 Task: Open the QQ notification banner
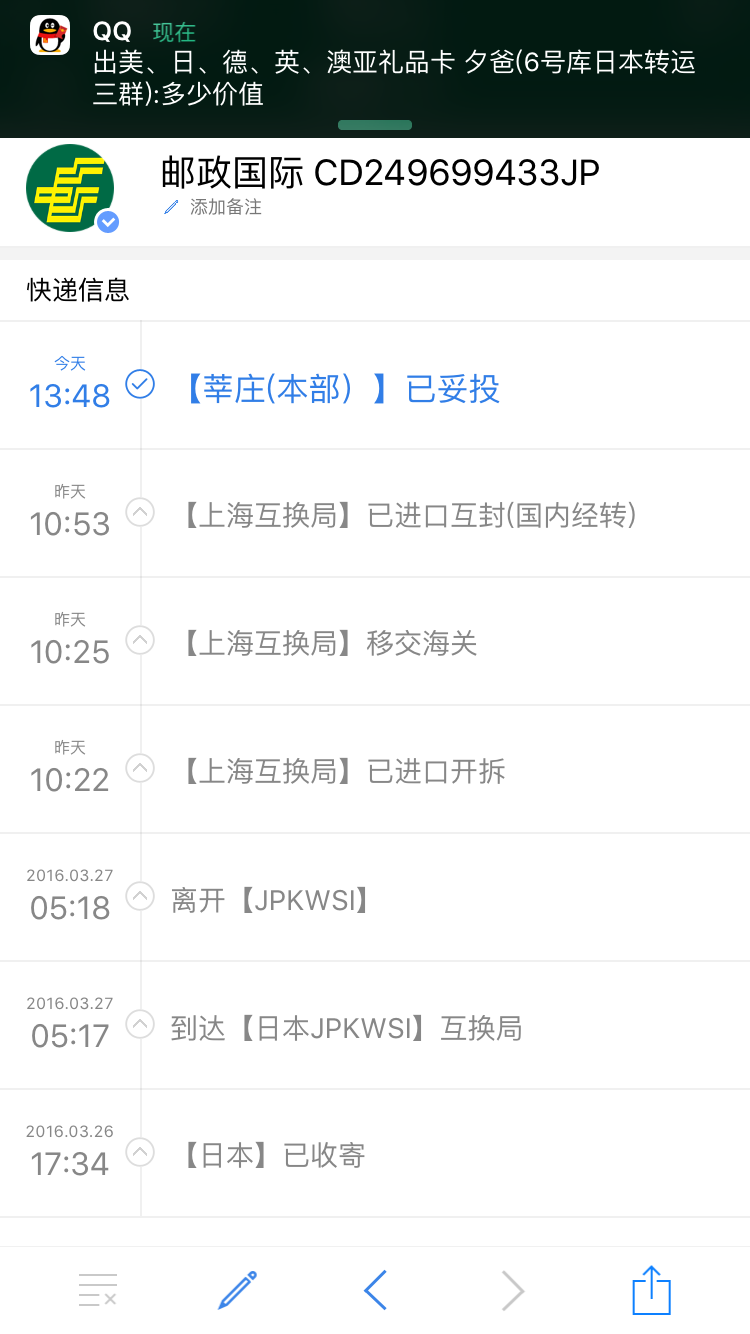coord(375,68)
